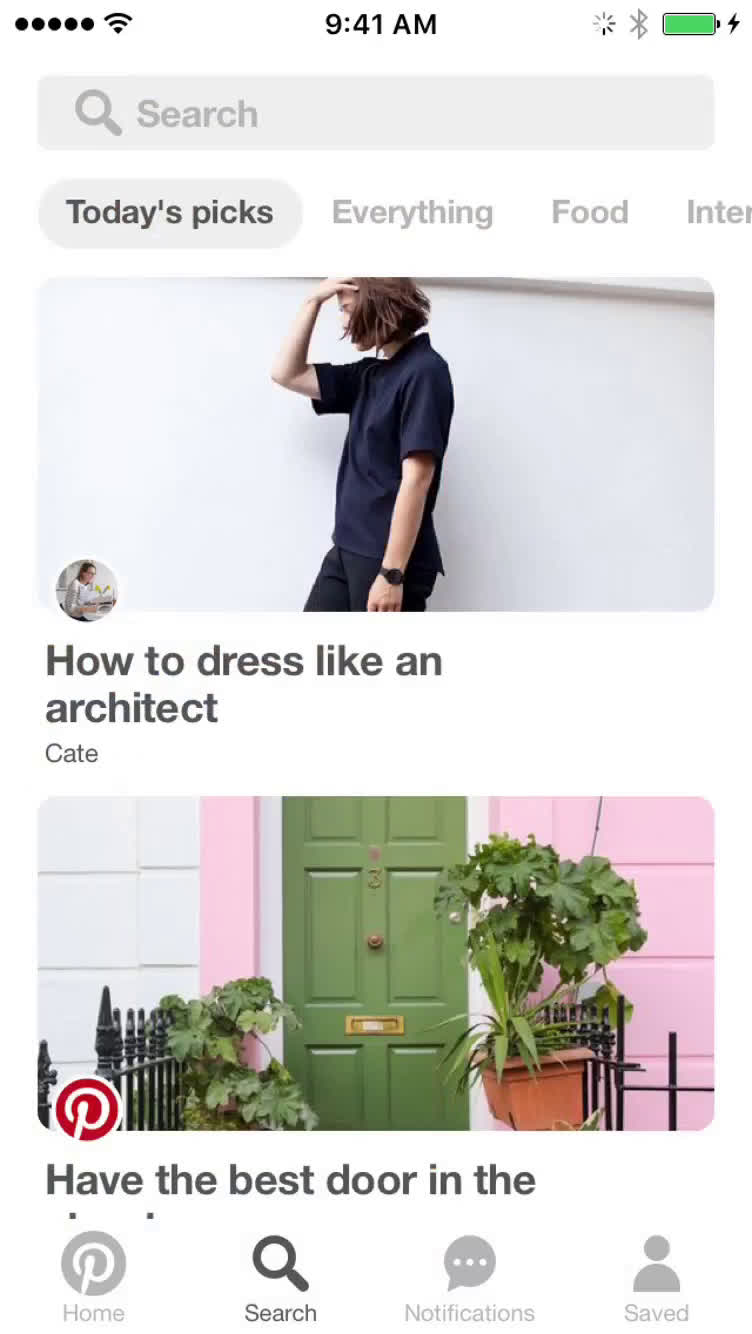View Saved pins via person icon
Viewport: 752px width, 1334px height.
click(656, 1264)
